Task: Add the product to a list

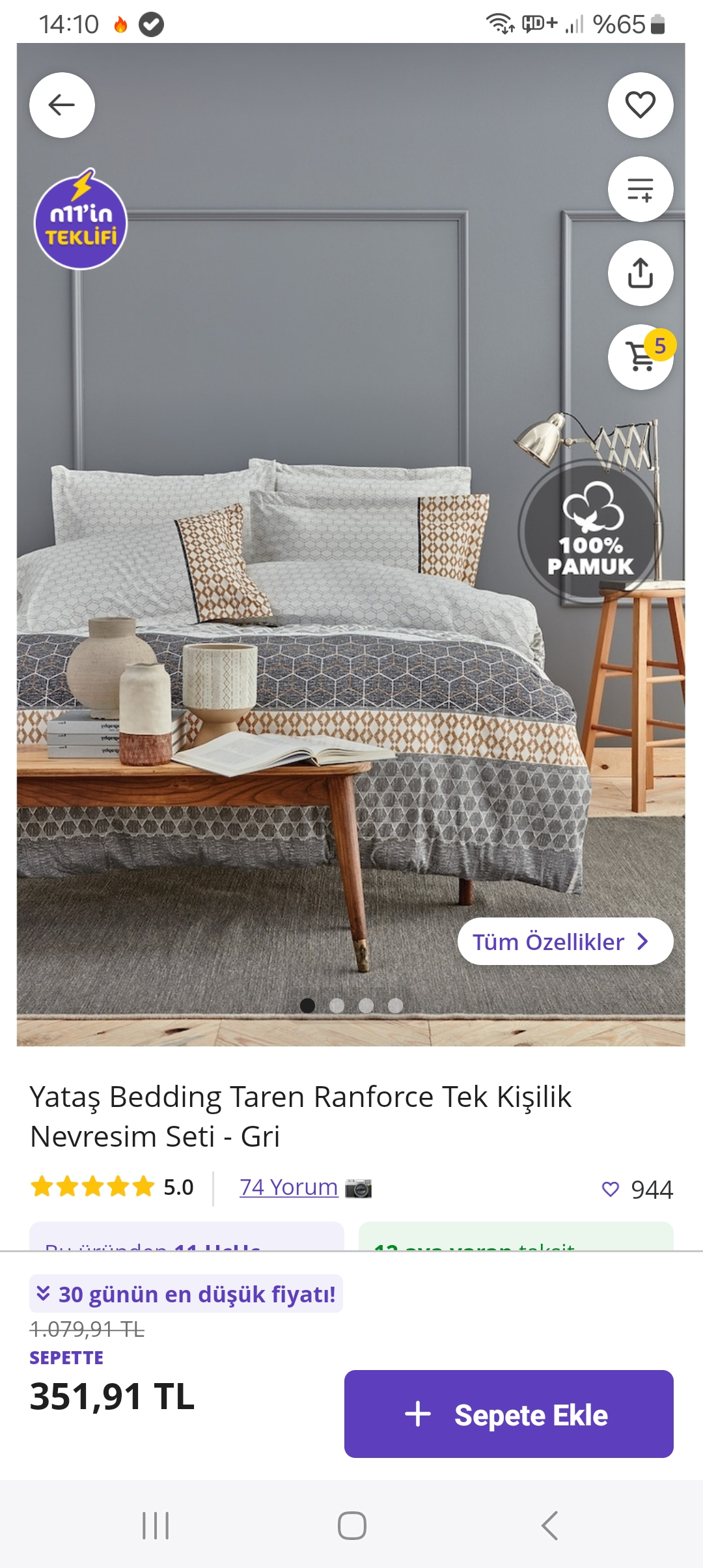Action: 640,189
